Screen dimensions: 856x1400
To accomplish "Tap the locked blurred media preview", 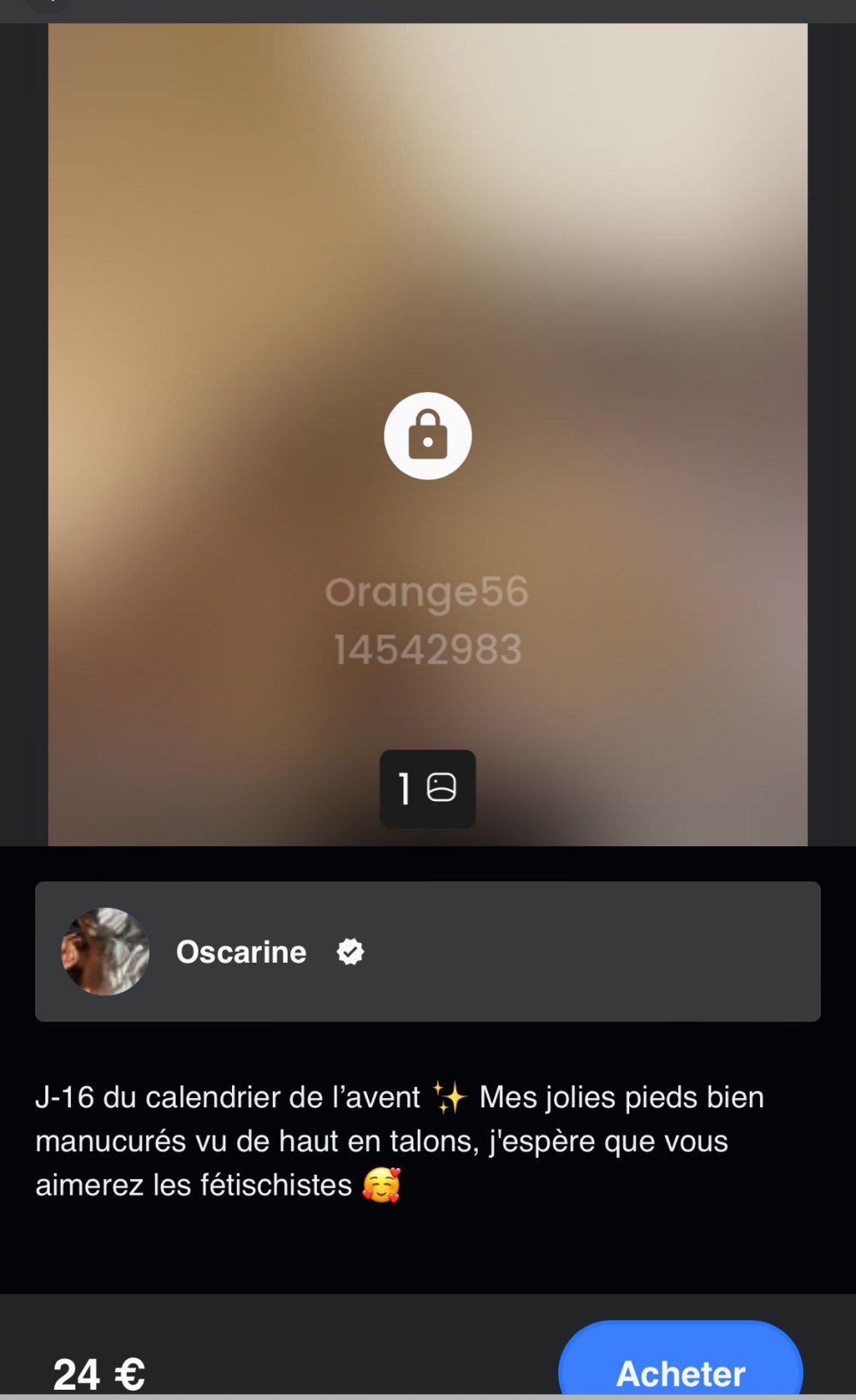I will 427,436.
